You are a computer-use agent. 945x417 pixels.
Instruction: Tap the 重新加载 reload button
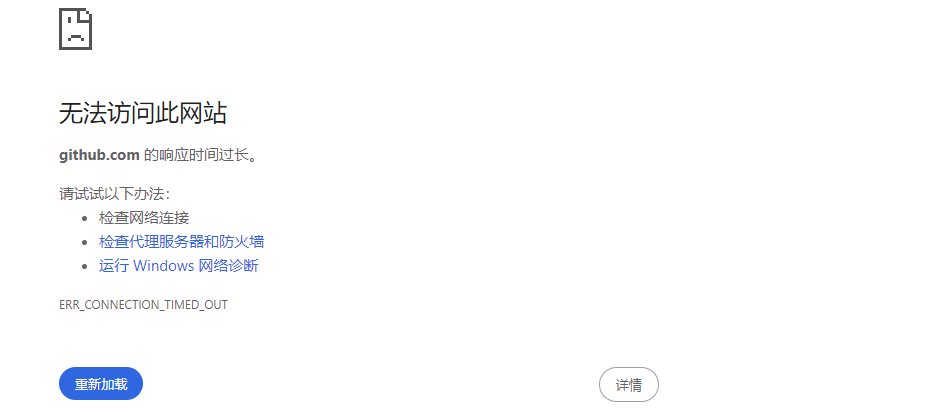pyautogui.click(x=101, y=384)
